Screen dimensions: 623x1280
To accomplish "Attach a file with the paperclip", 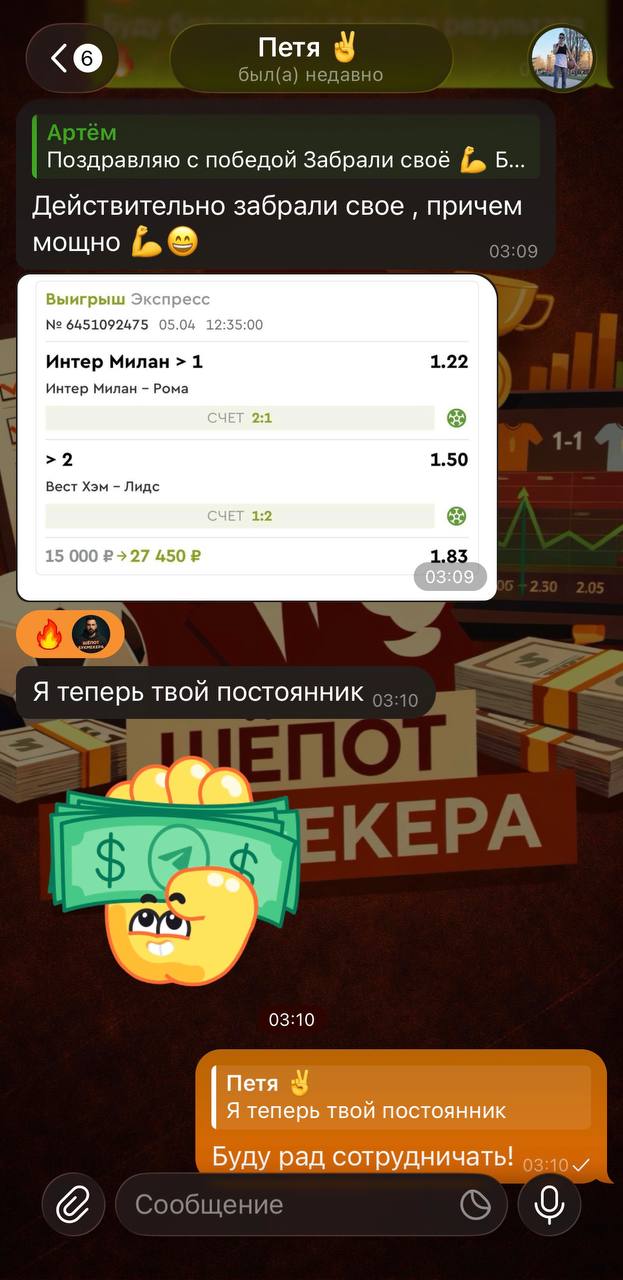I will (73, 1205).
